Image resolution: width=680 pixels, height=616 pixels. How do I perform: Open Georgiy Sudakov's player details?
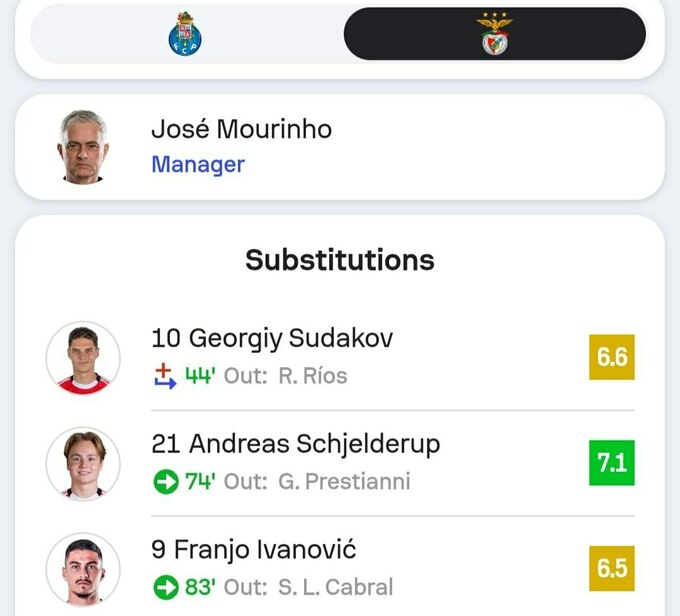272,338
